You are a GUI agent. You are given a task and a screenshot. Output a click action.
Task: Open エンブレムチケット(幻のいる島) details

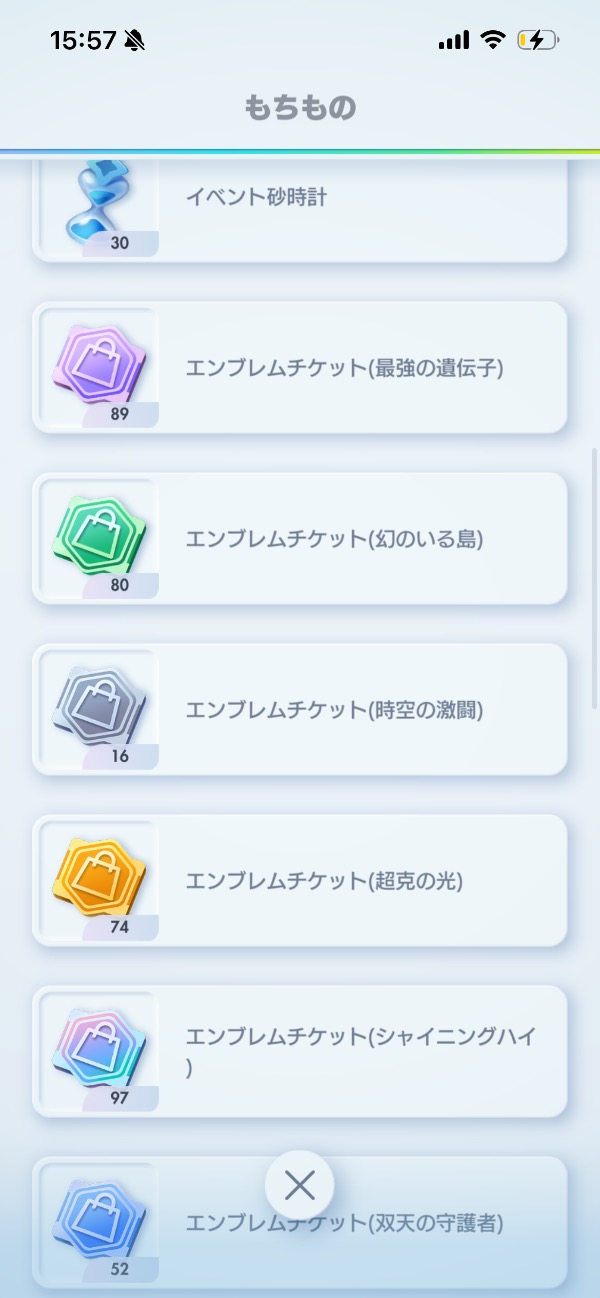pos(300,538)
